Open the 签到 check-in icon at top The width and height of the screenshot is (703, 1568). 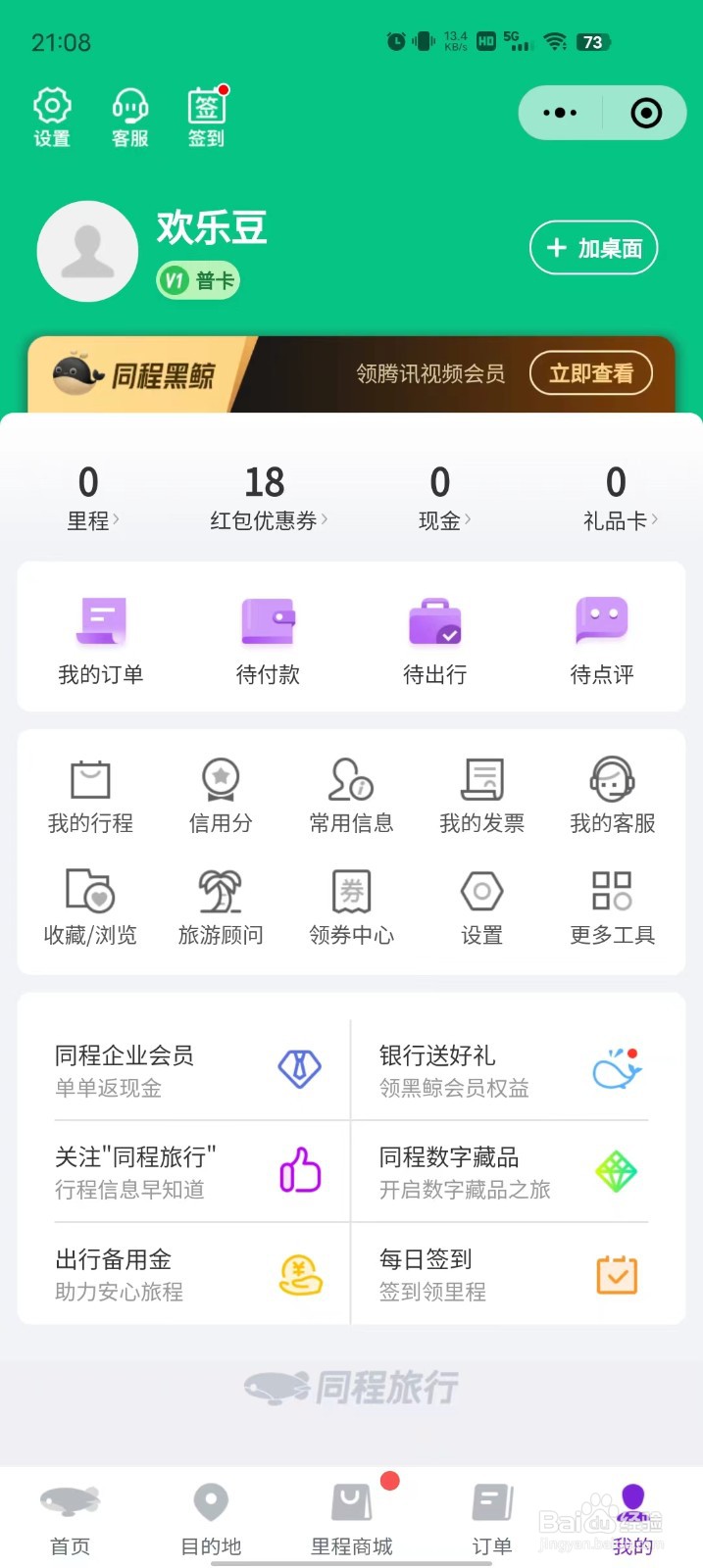click(x=207, y=117)
